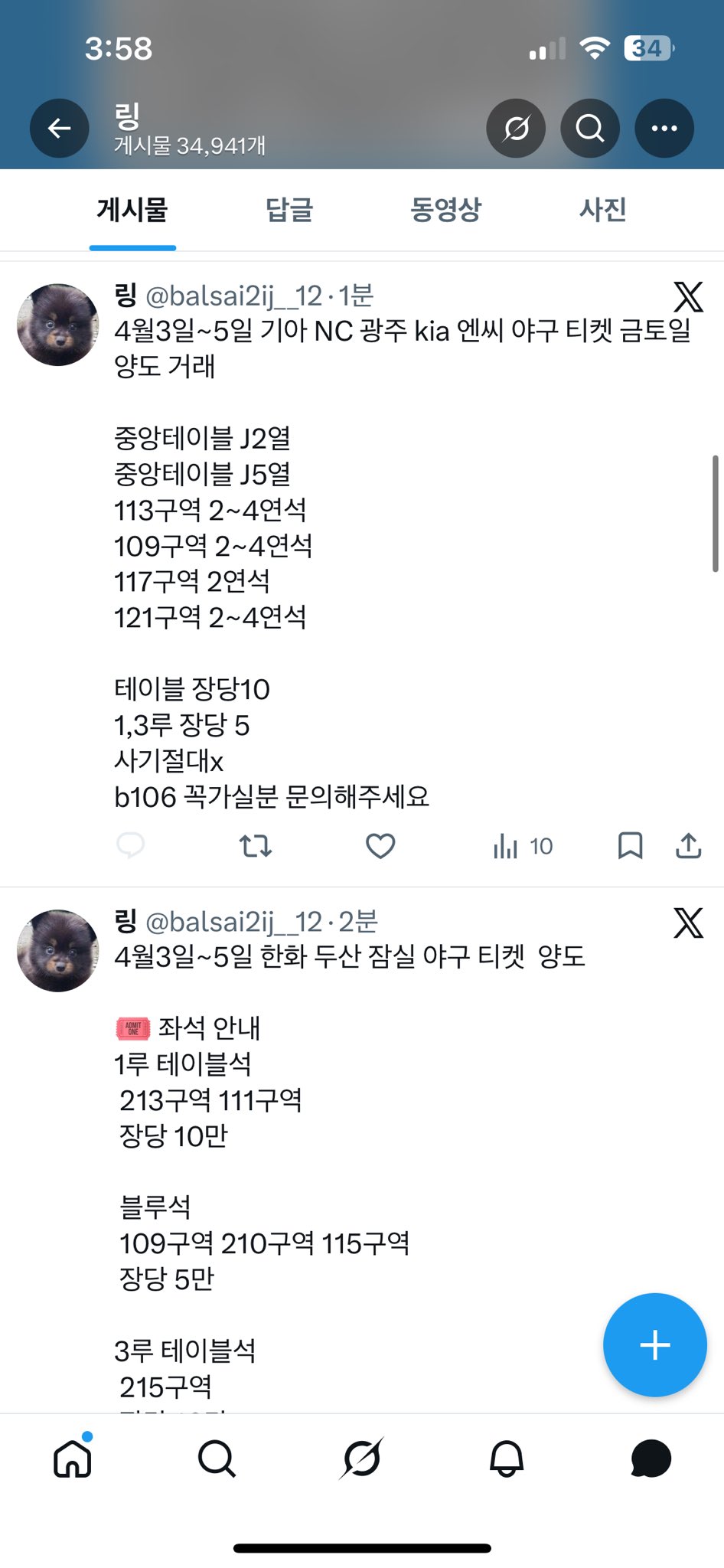The height and width of the screenshot is (1568, 724).
Task: Go back using the arrow button
Action: (x=59, y=129)
